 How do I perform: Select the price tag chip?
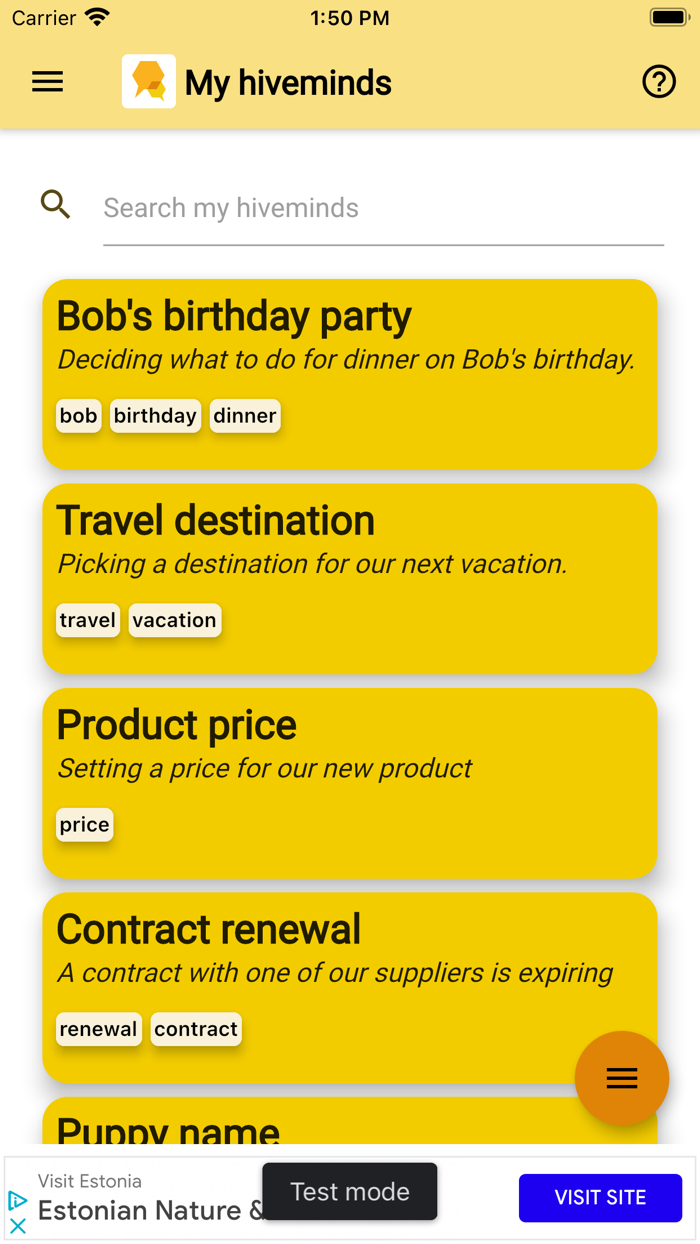(84, 825)
